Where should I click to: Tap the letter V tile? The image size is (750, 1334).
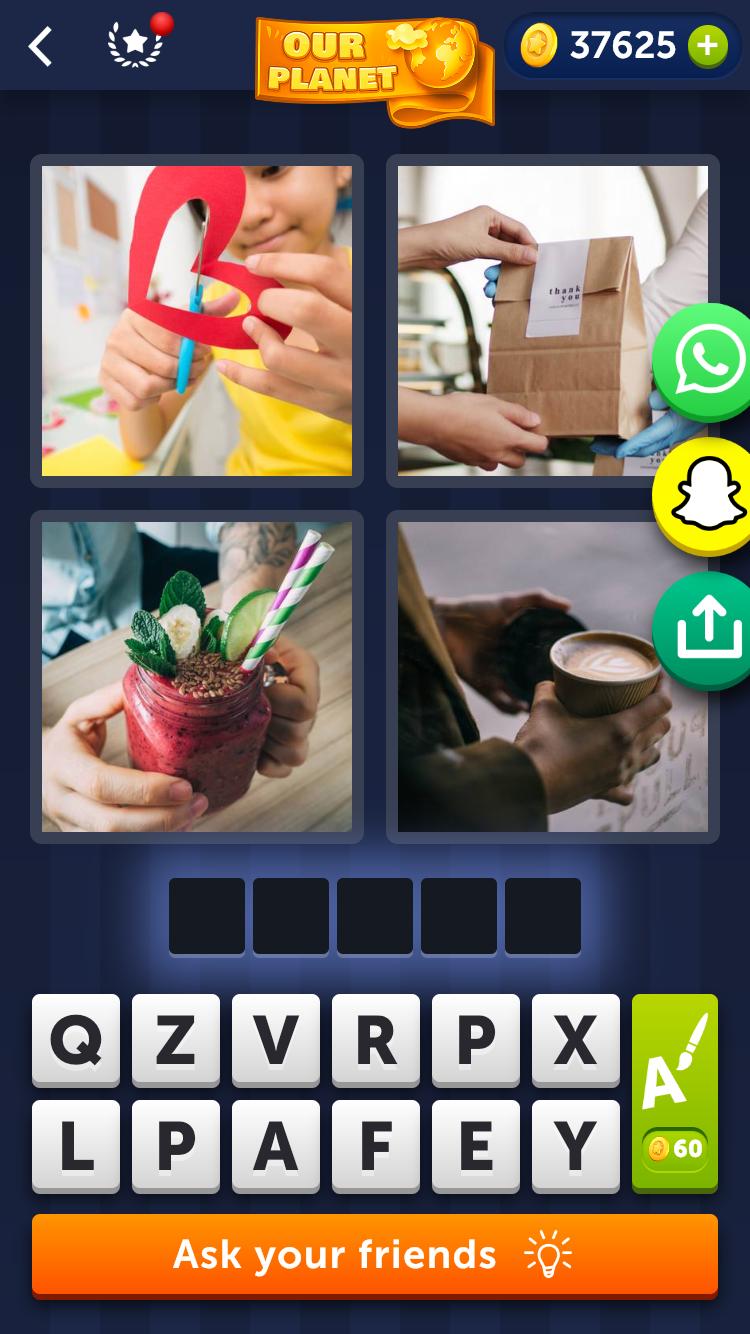coord(276,1040)
